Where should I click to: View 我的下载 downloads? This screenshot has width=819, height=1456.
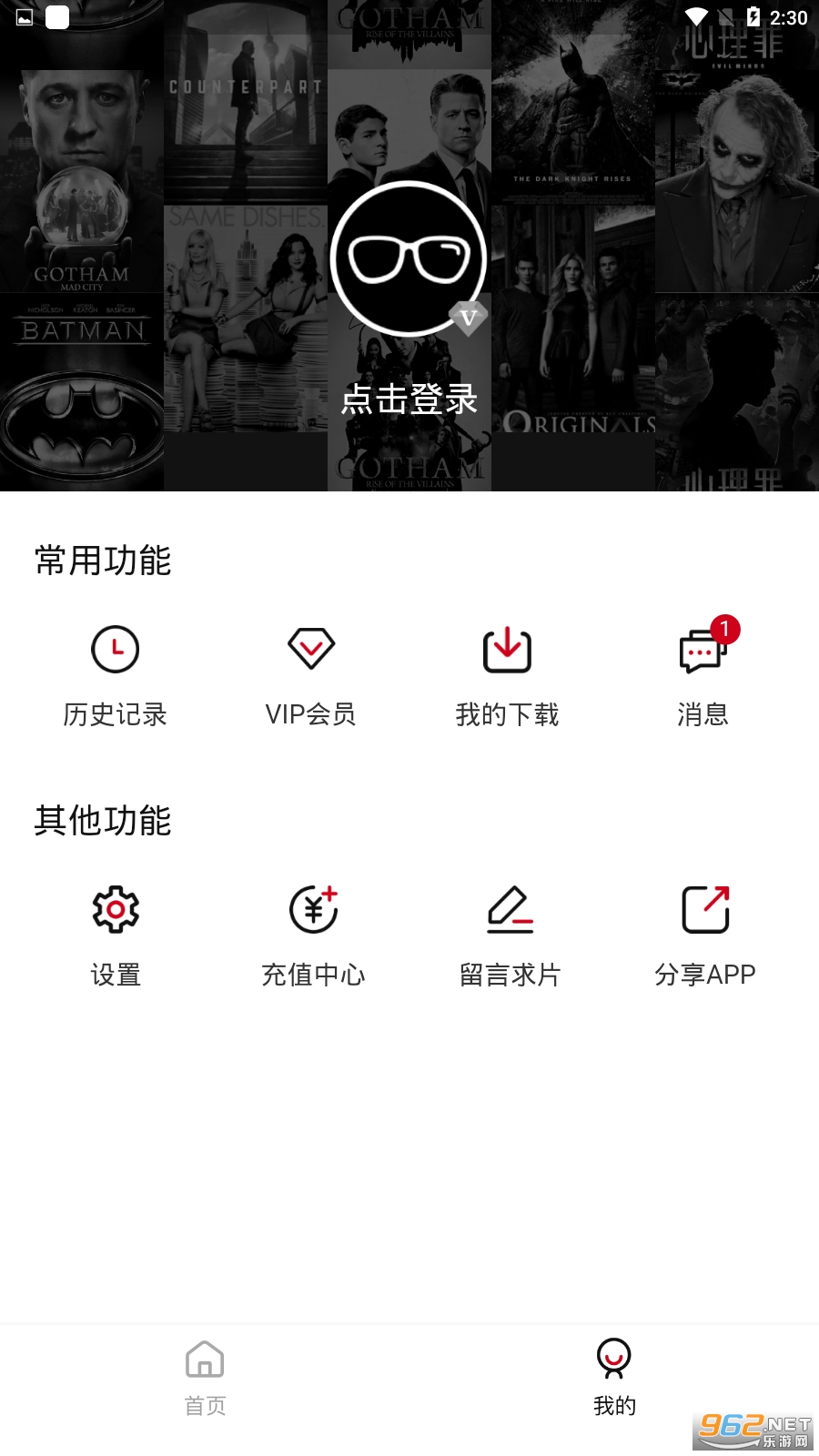pyautogui.click(x=507, y=675)
